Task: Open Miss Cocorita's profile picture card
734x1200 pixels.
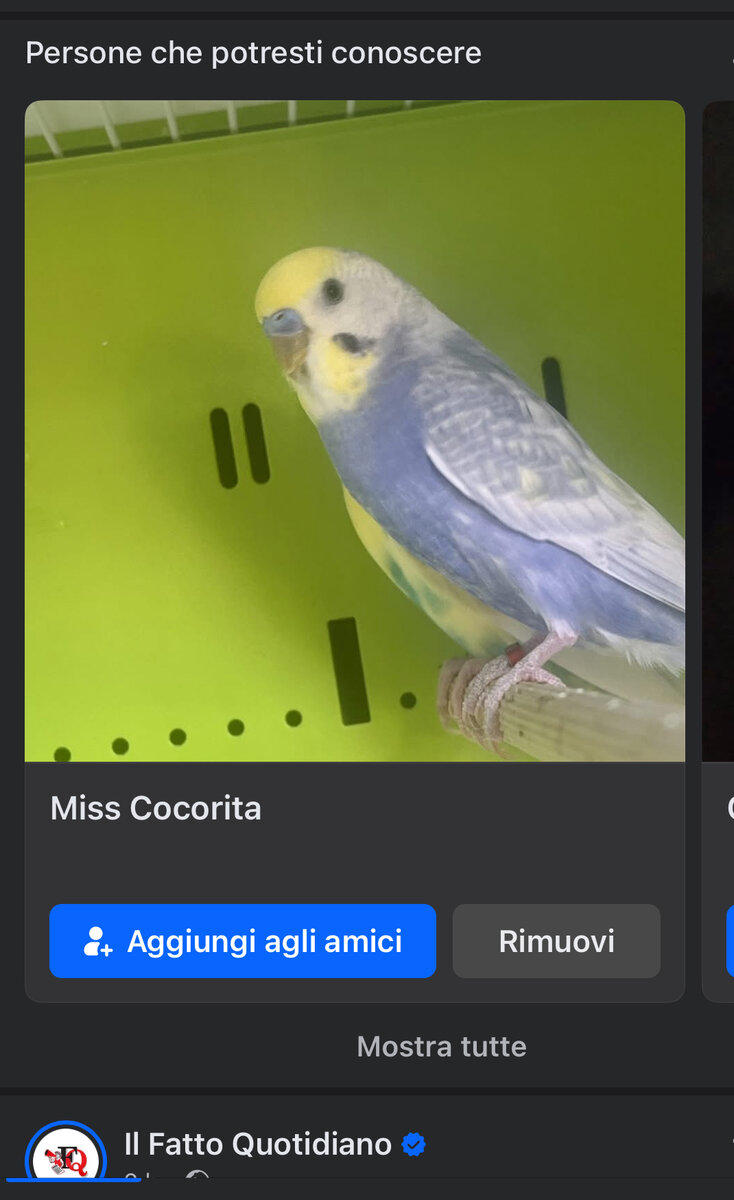Action: coord(355,431)
